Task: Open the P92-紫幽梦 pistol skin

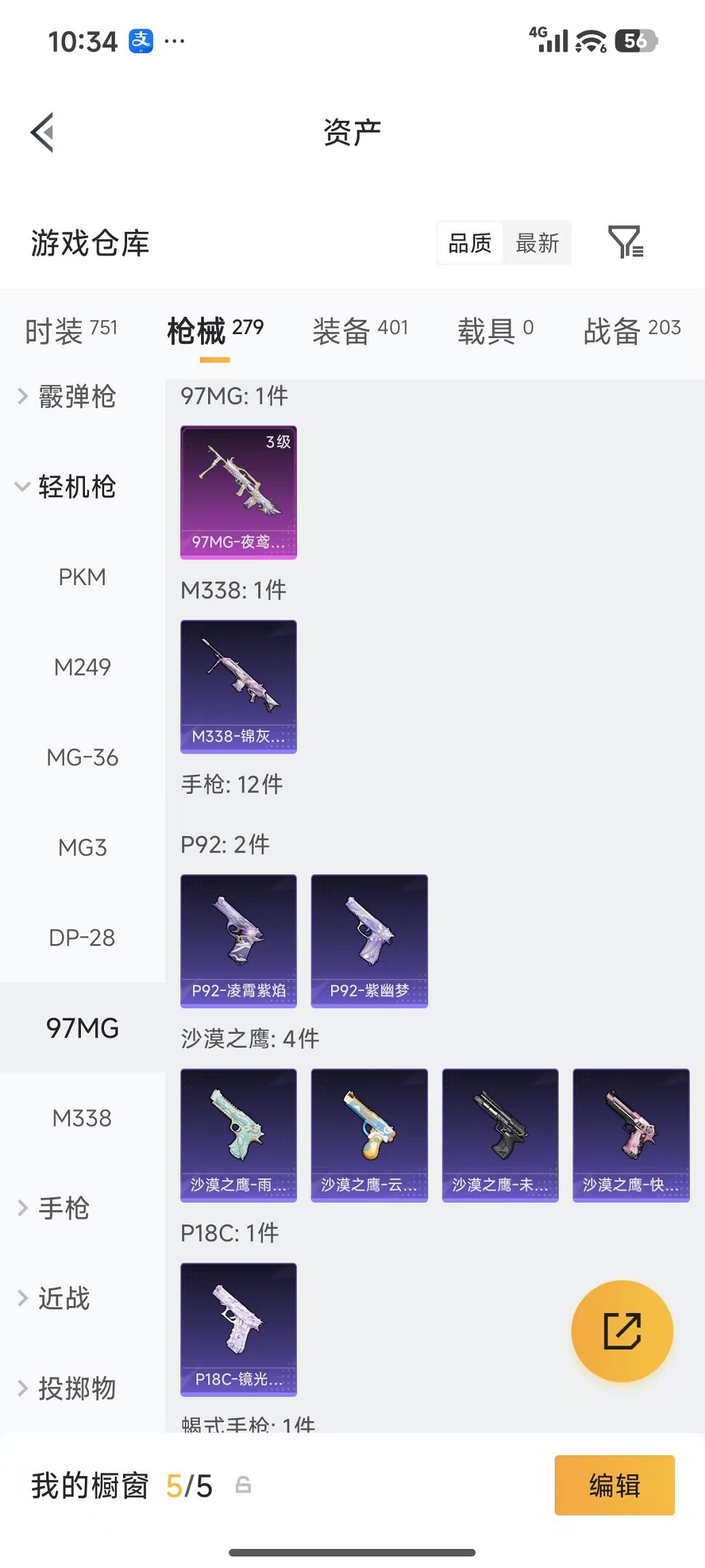Action: (x=369, y=941)
